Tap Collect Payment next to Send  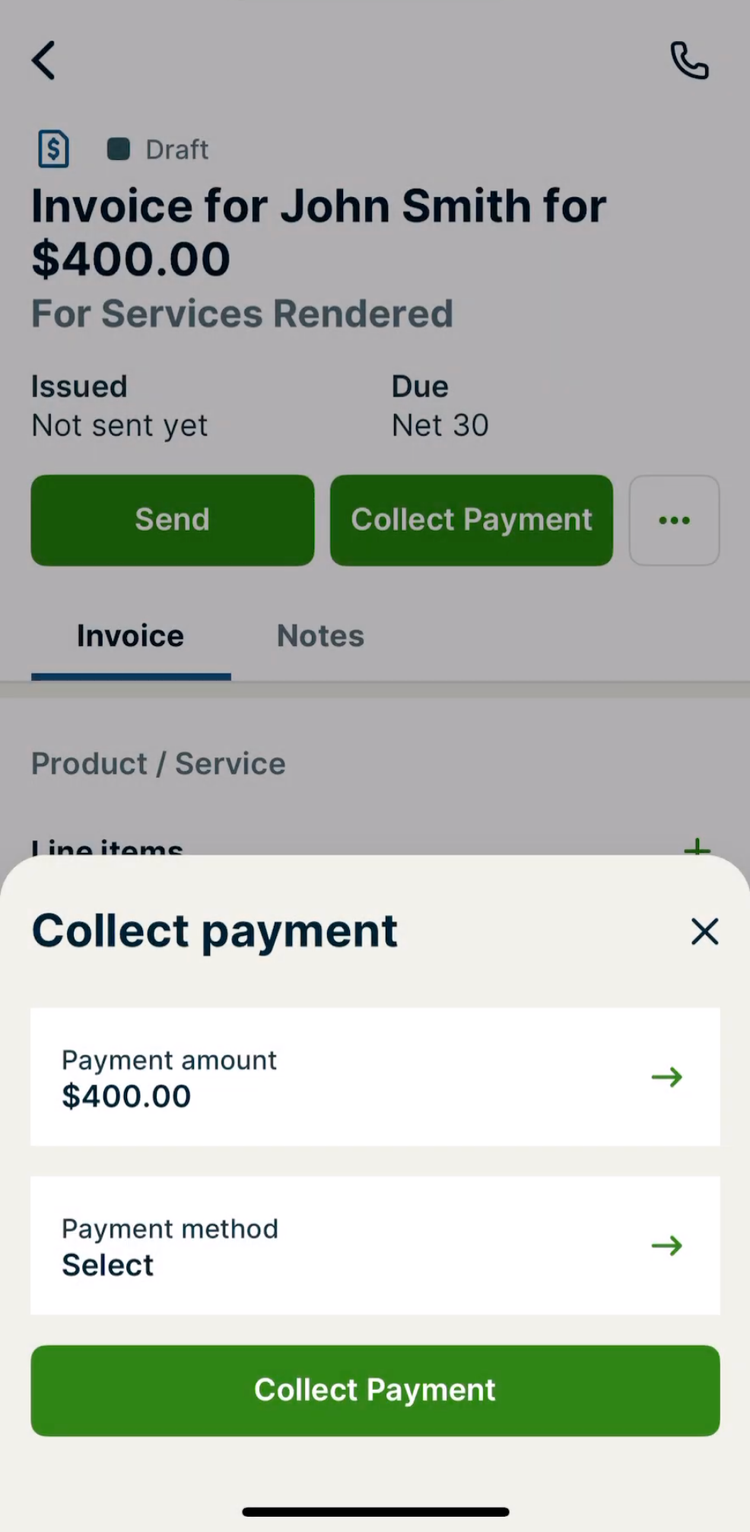[x=471, y=520]
